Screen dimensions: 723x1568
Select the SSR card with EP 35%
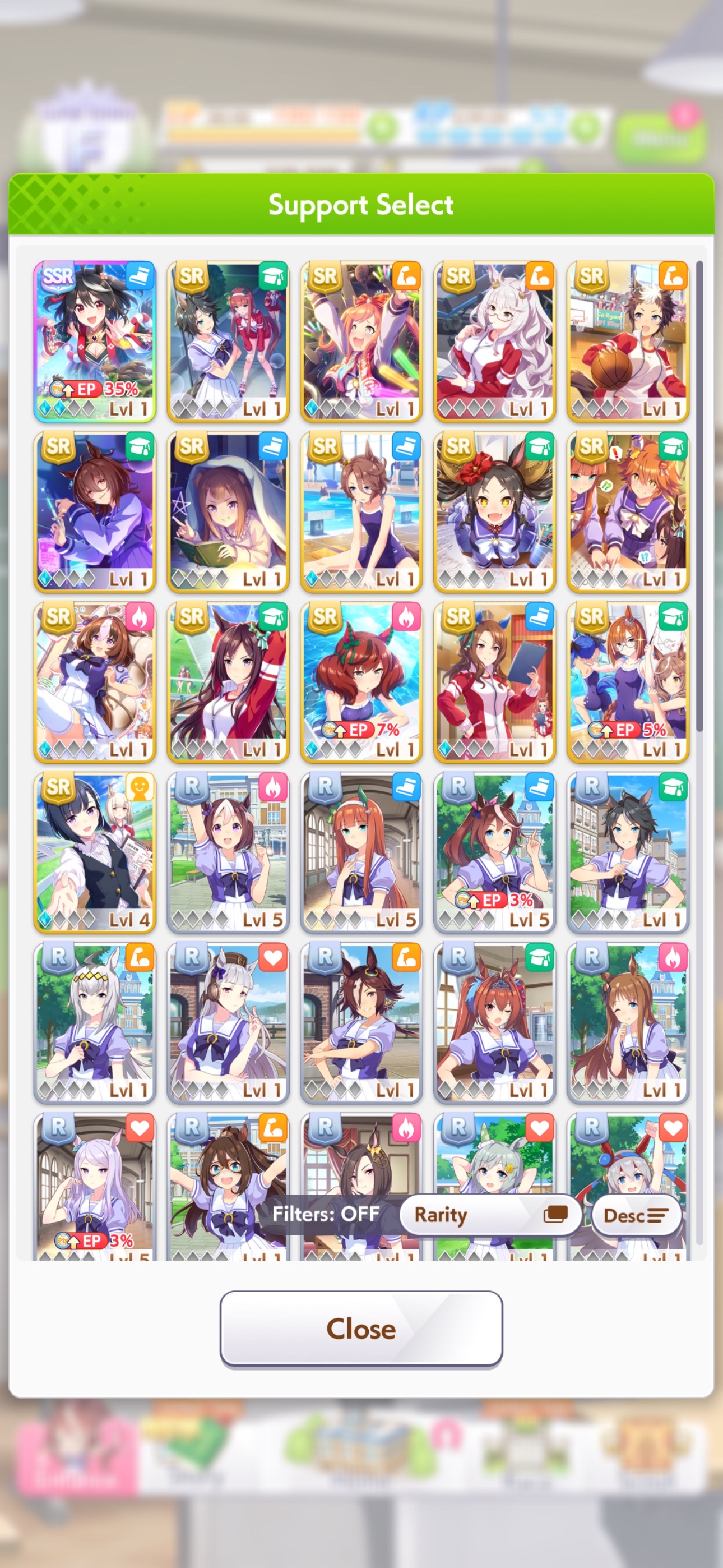[95, 342]
